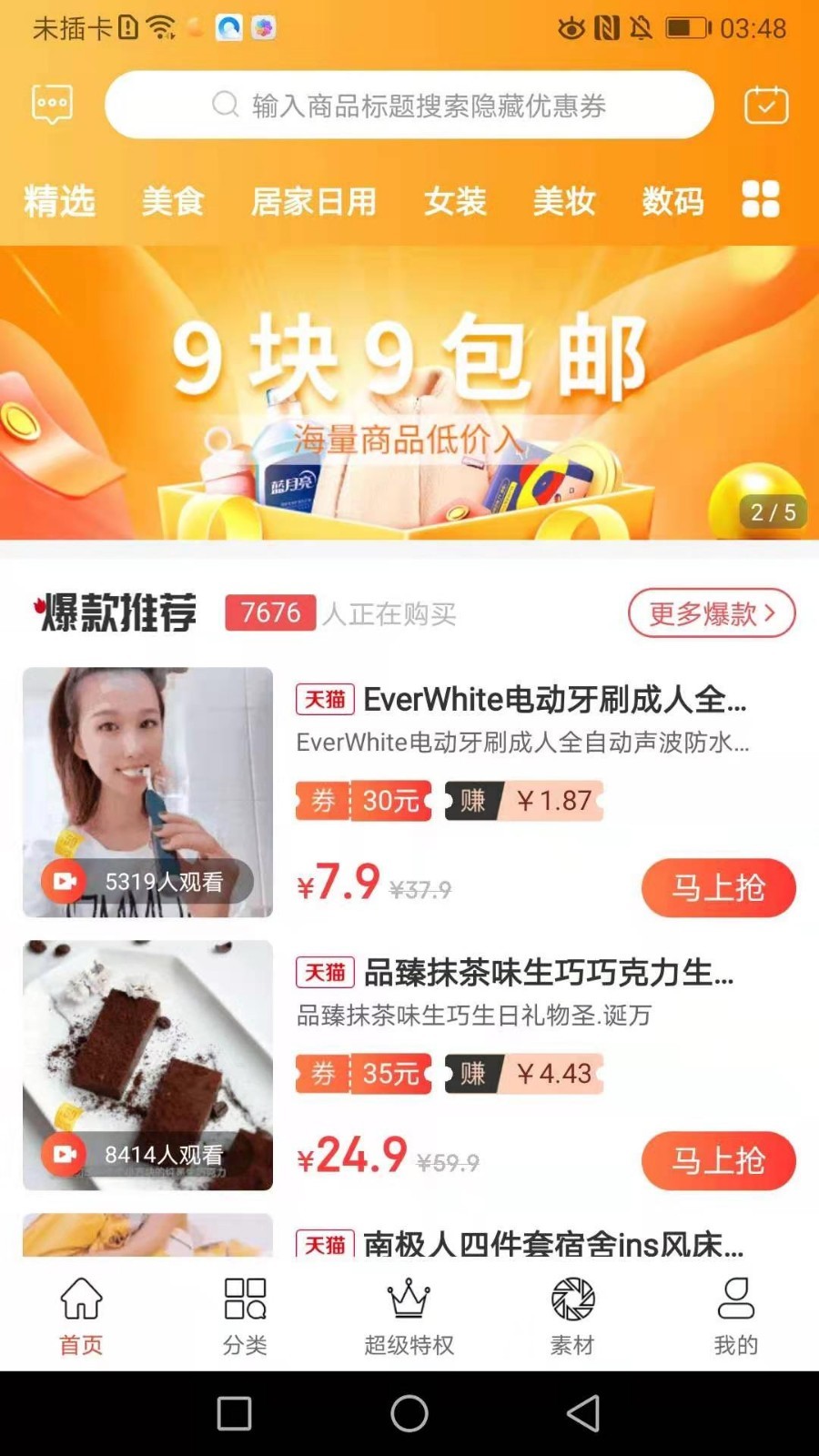Switch to the 美食 category tab

(173, 201)
